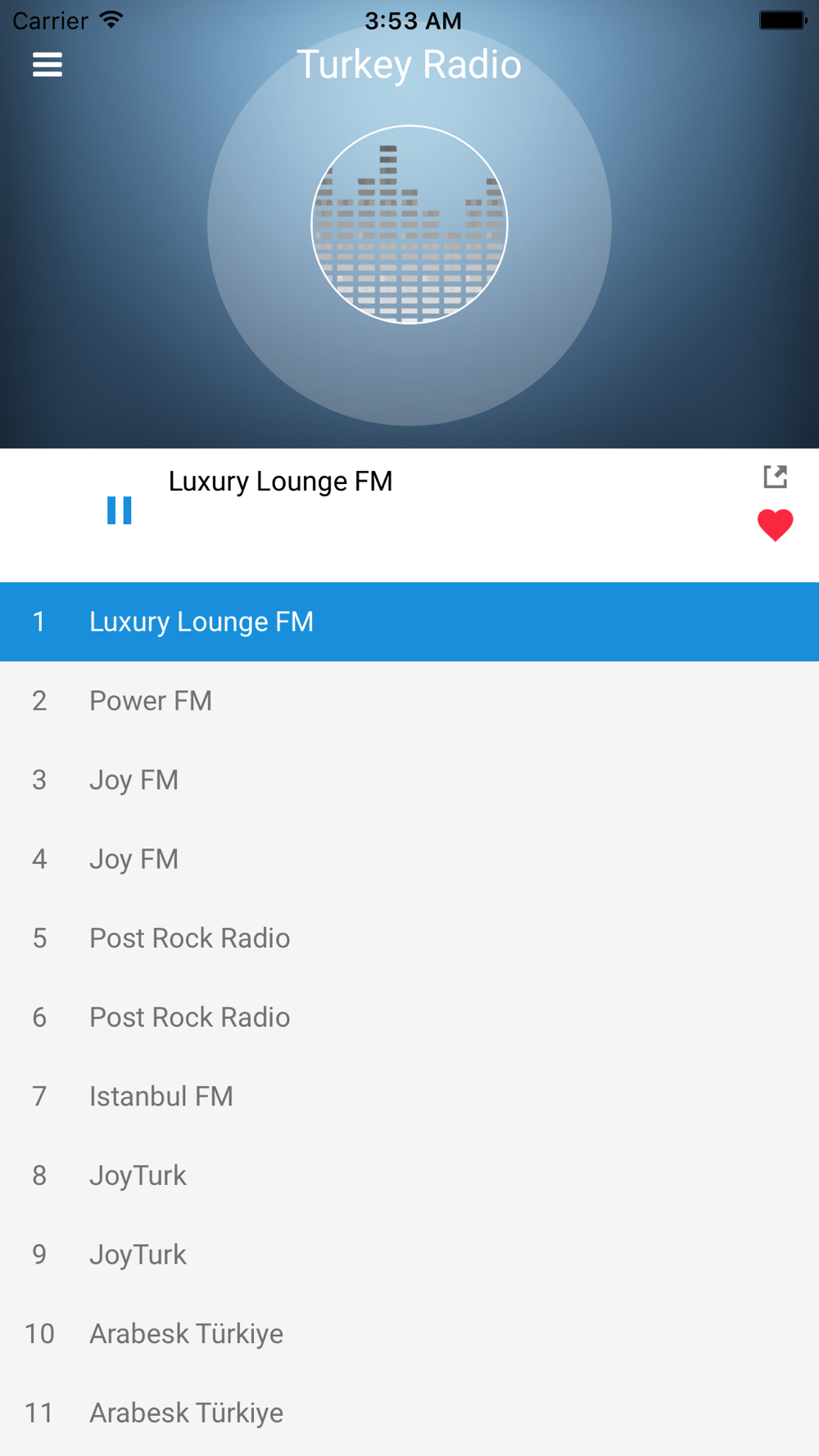Tap the highlighted Luxury Lounge FM row
819x1456 pixels.
[x=409, y=622]
